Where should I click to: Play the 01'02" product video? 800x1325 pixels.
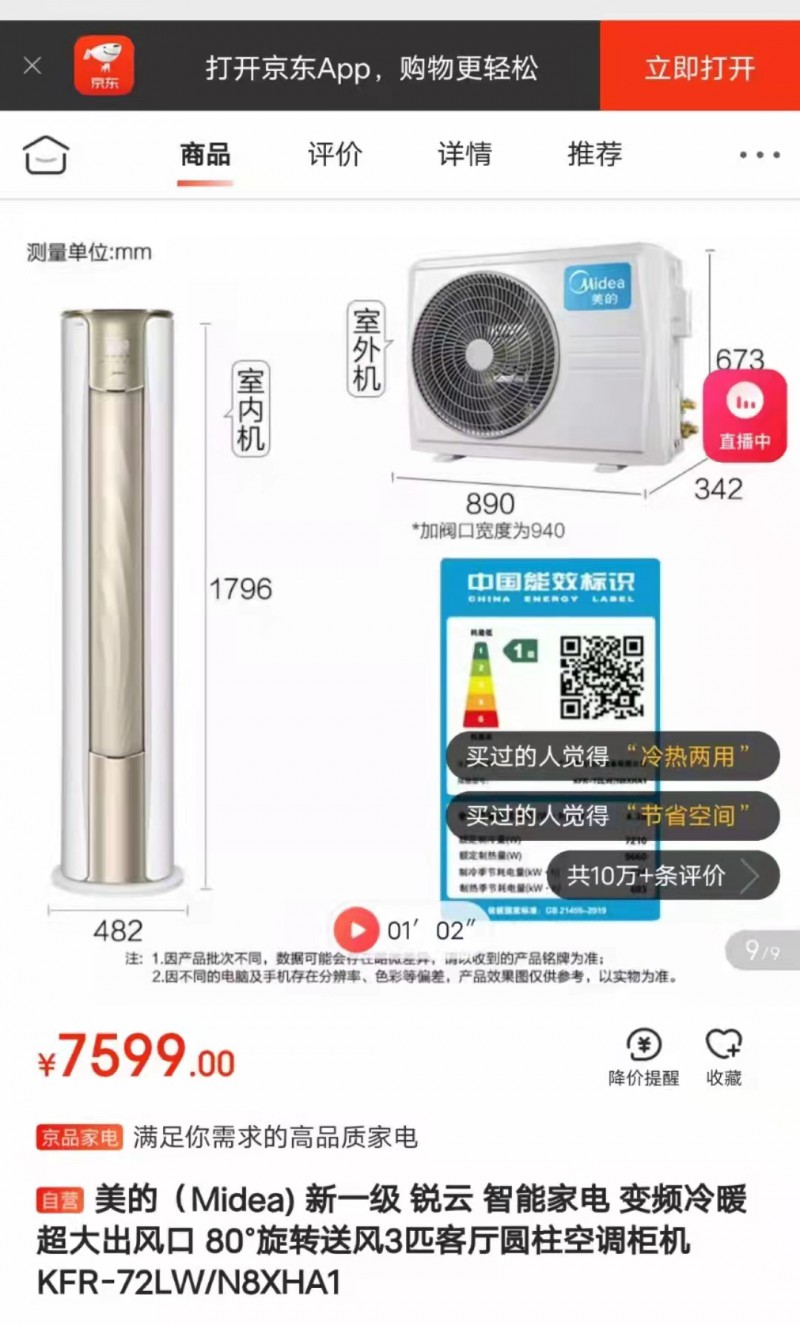coord(357,931)
